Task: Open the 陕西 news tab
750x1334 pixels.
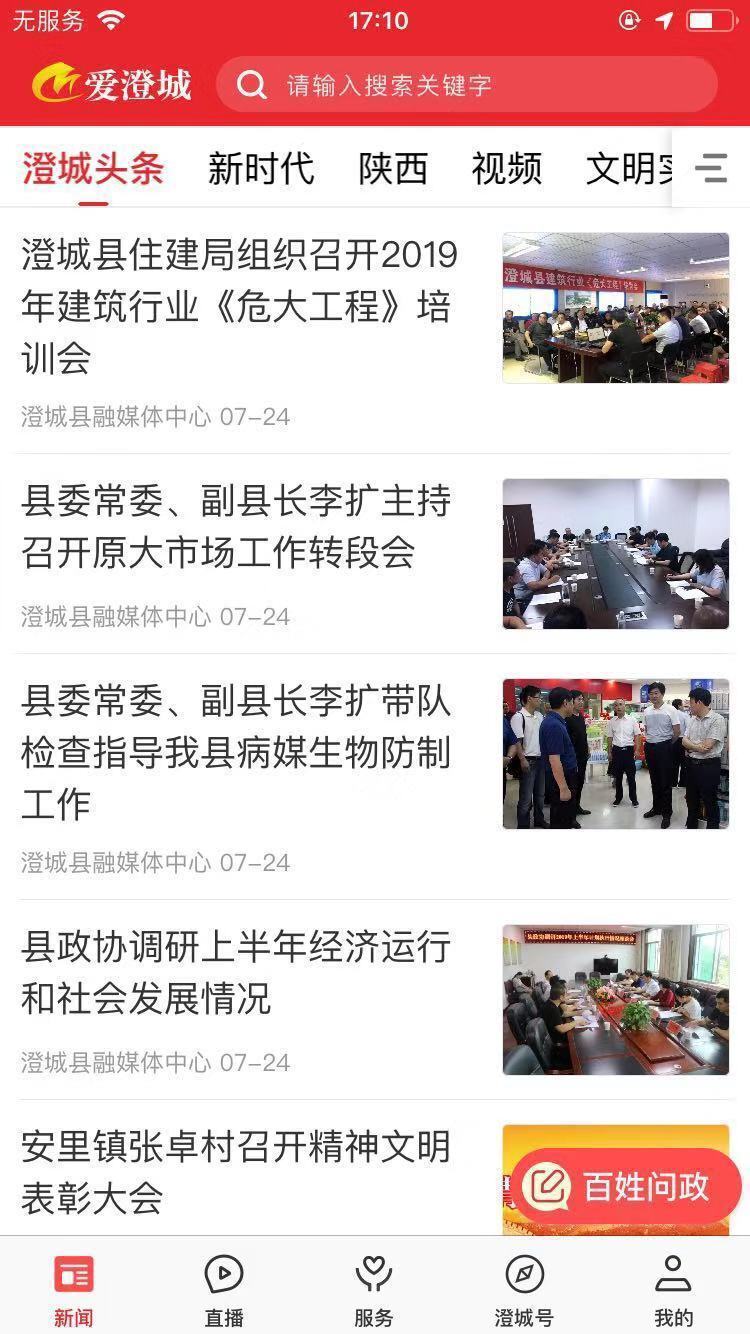Action: pos(392,169)
